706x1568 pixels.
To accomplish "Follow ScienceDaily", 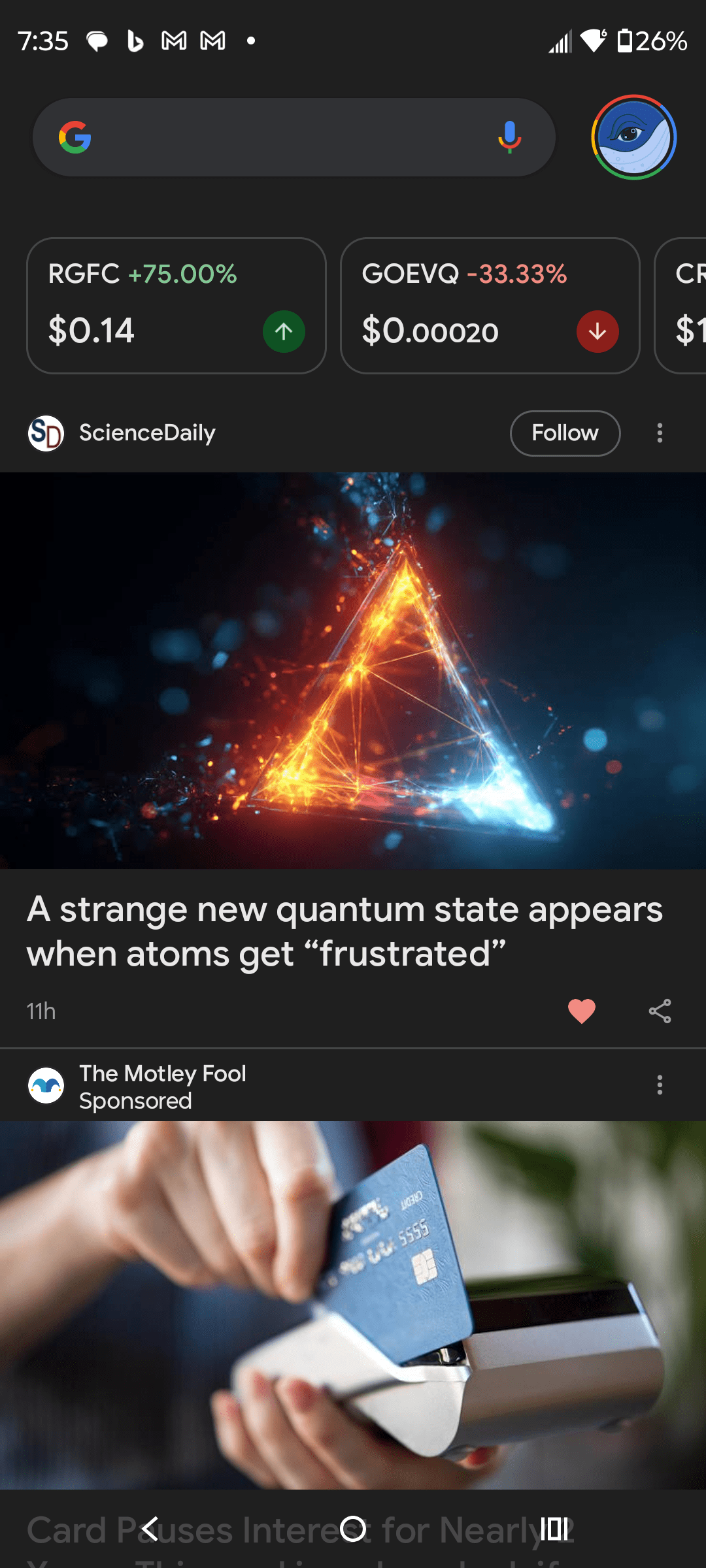I will pos(565,433).
